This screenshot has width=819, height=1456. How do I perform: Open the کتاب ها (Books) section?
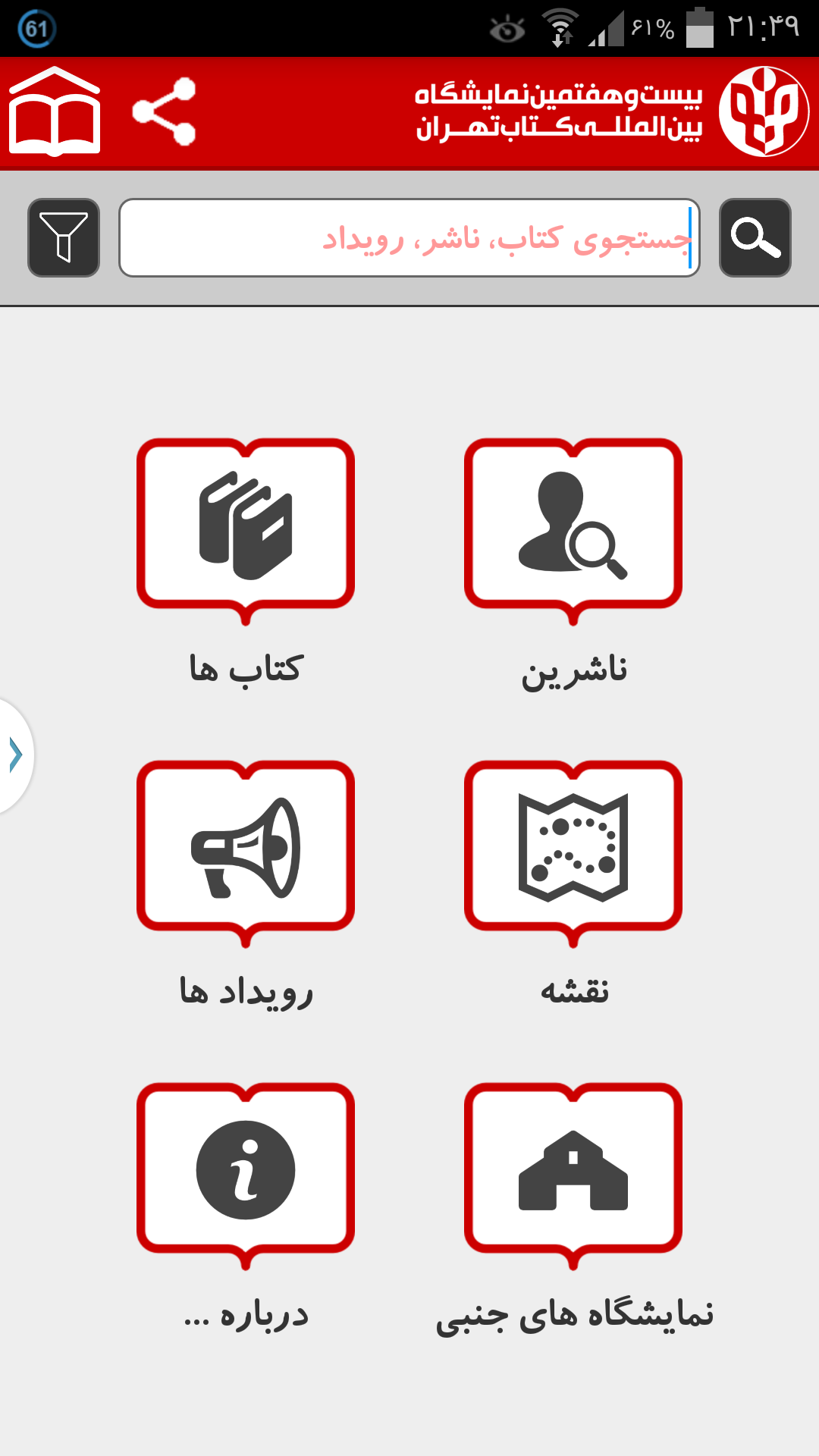[x=246, y=531]
